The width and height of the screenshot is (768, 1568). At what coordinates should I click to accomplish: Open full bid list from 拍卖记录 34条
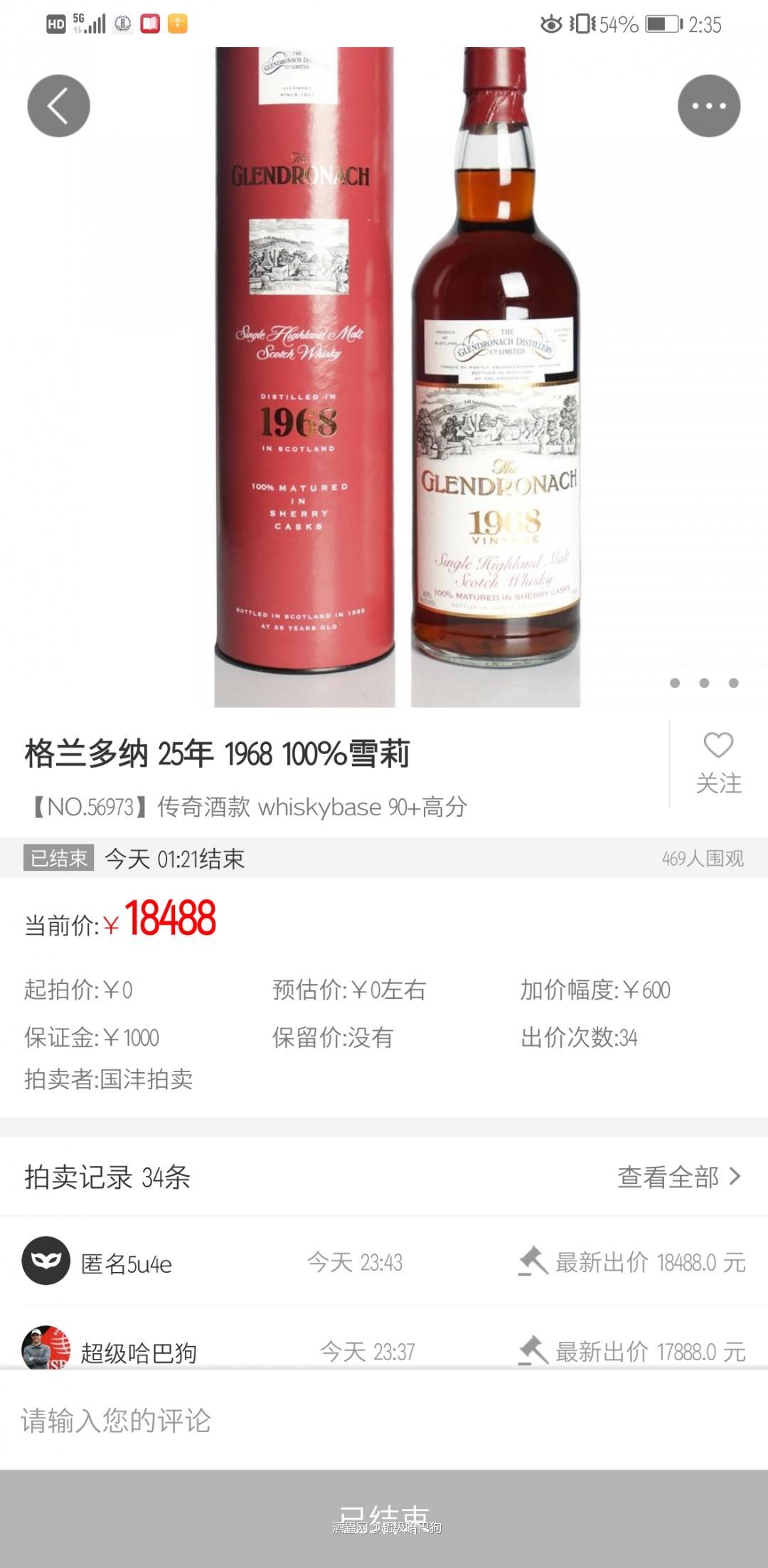click(x=105, y=1178)
